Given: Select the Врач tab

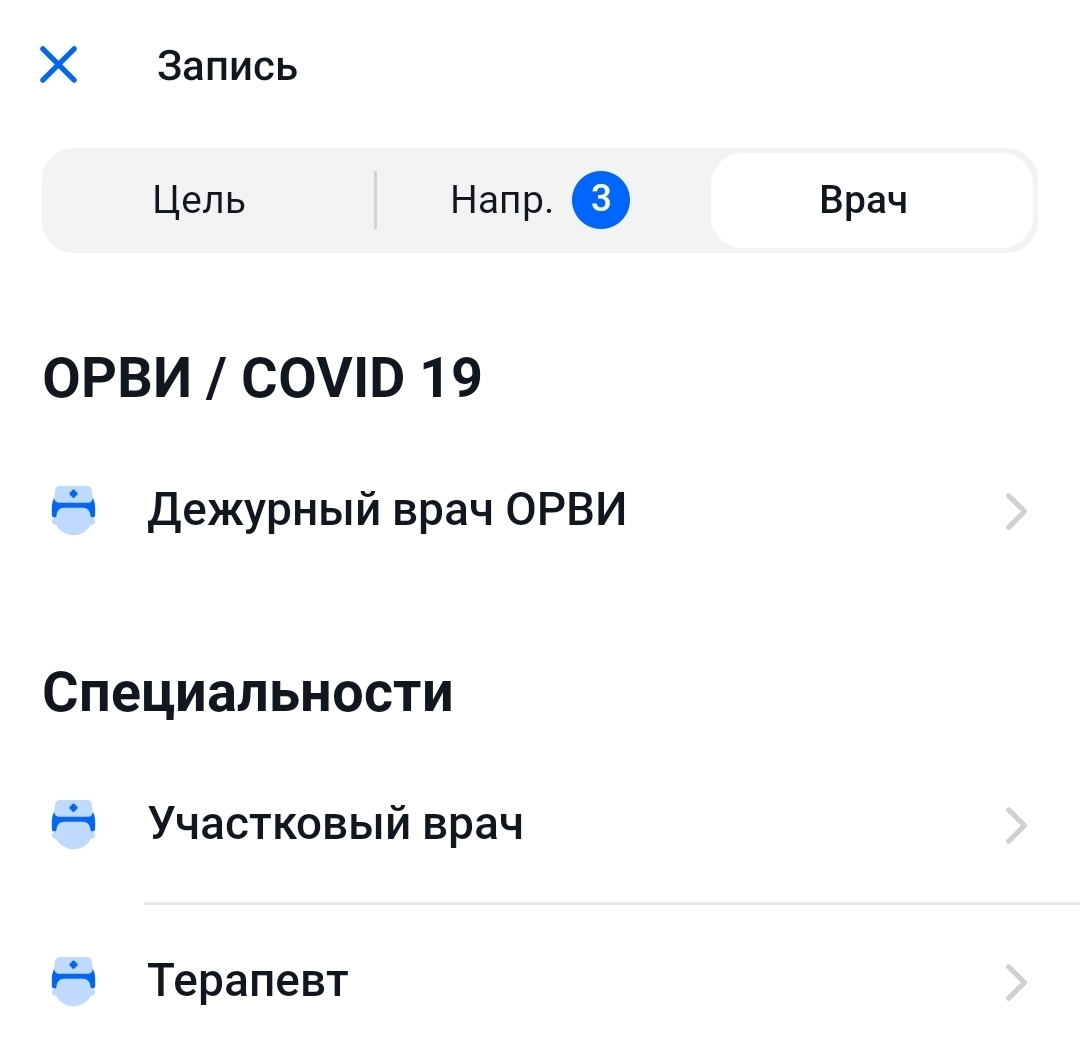Looking at the screenshot, I should [864, 200].
